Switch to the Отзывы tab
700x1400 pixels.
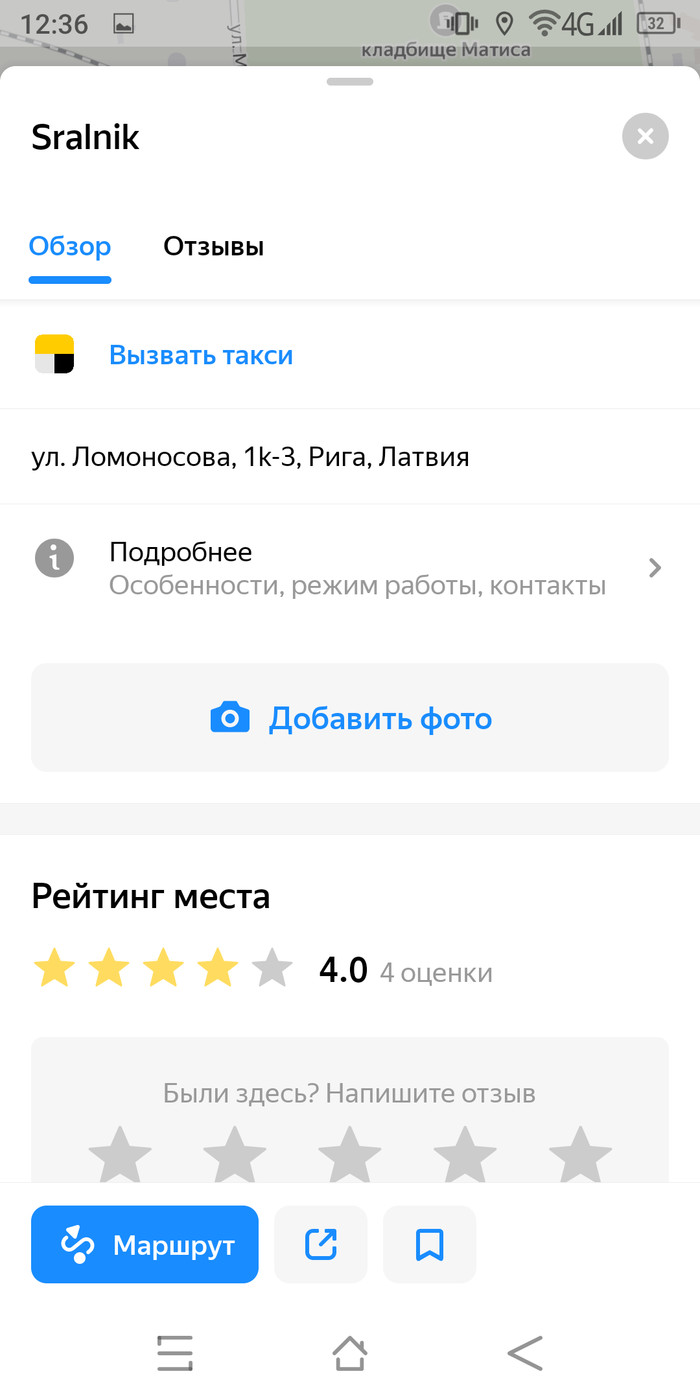coord(213,247)
